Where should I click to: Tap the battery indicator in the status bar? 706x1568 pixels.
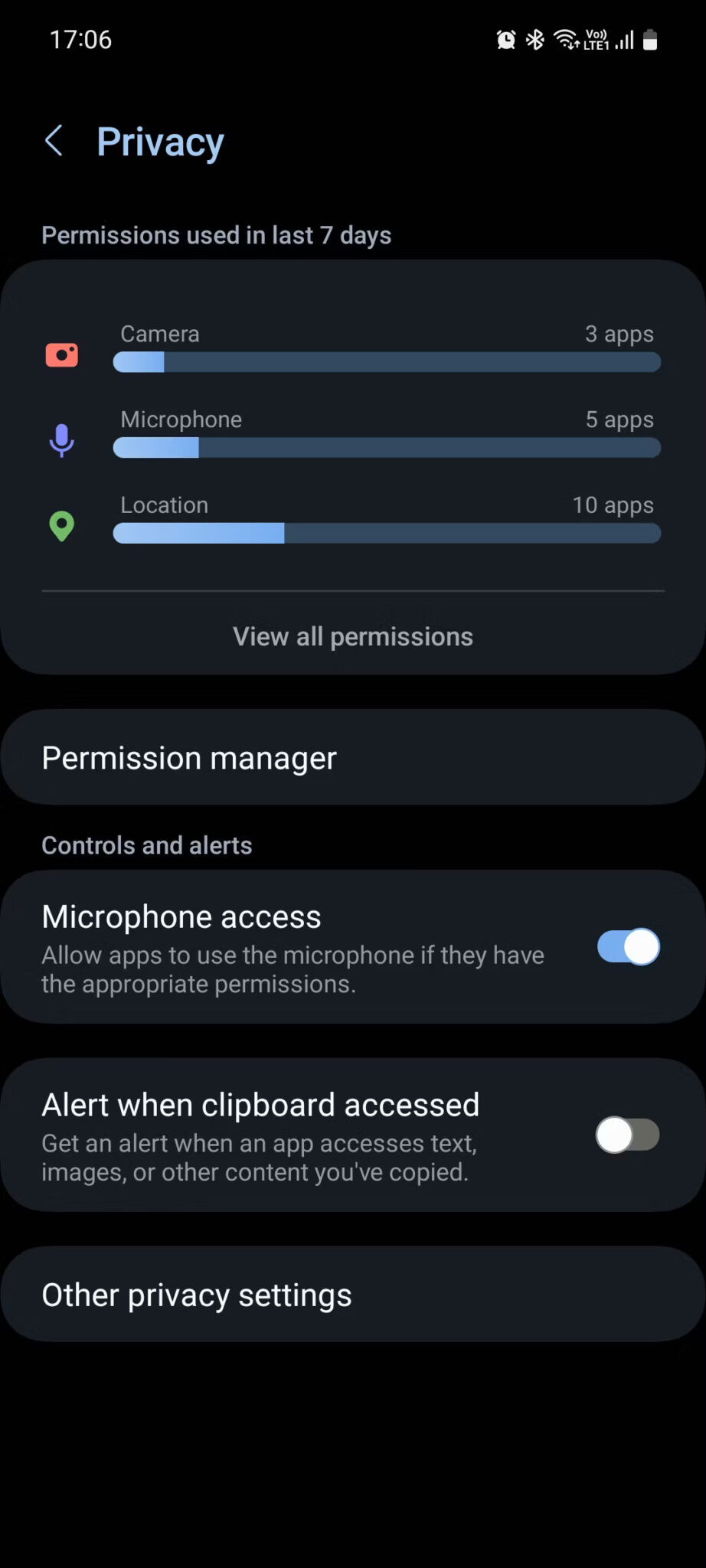[x=650, y=39]
